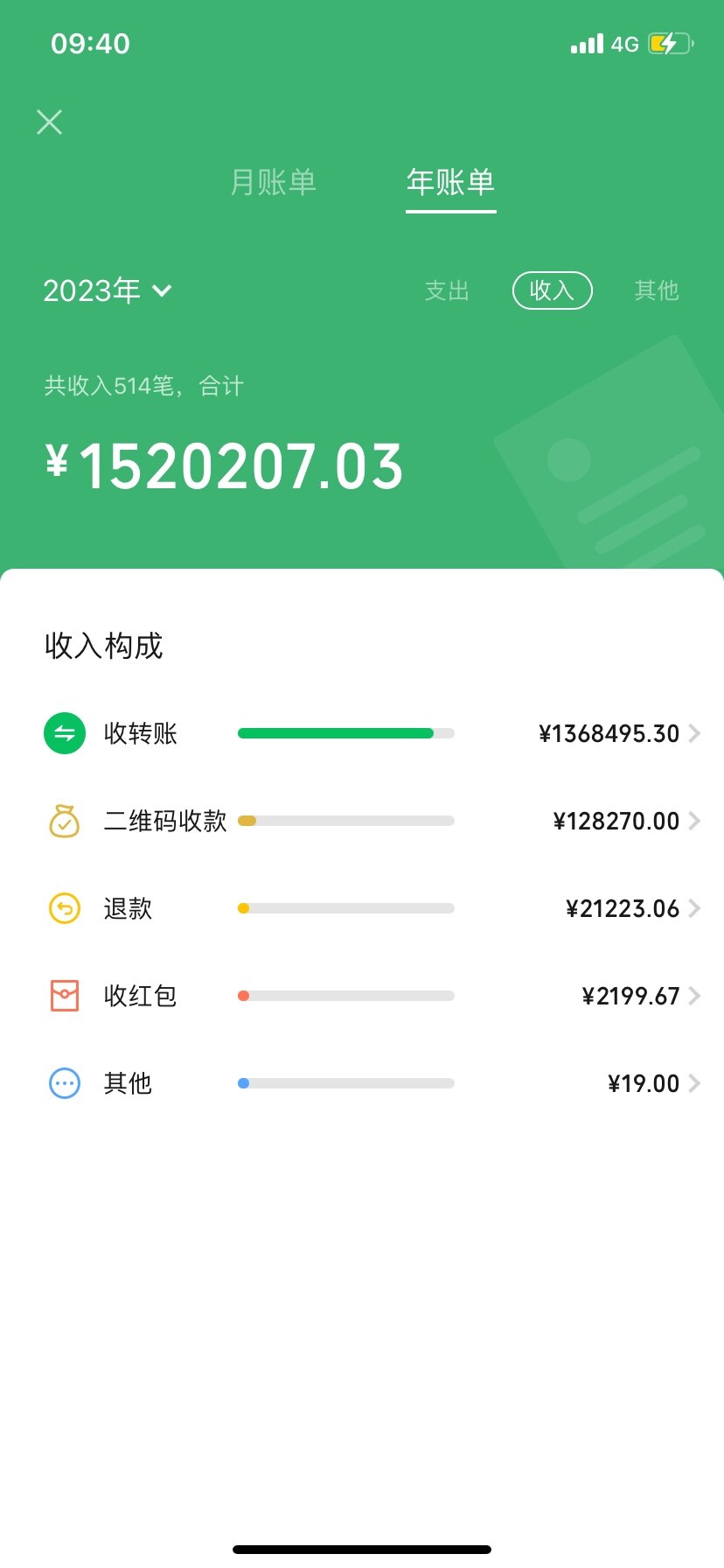Close the bill page with X
Screen dimensions: 724x1568
(50, 122)
